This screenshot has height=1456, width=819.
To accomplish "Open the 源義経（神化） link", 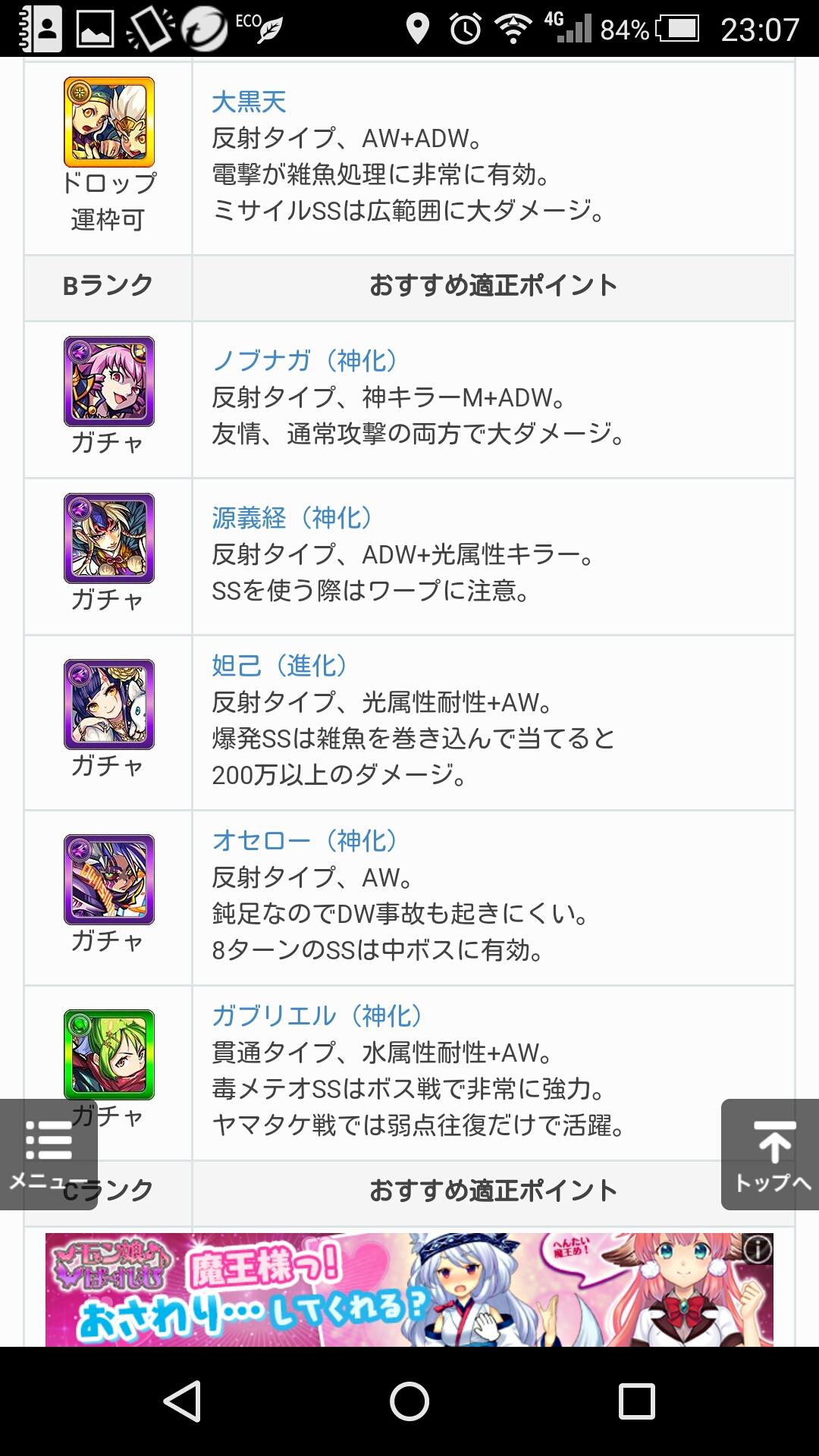I will coord(292,518).
